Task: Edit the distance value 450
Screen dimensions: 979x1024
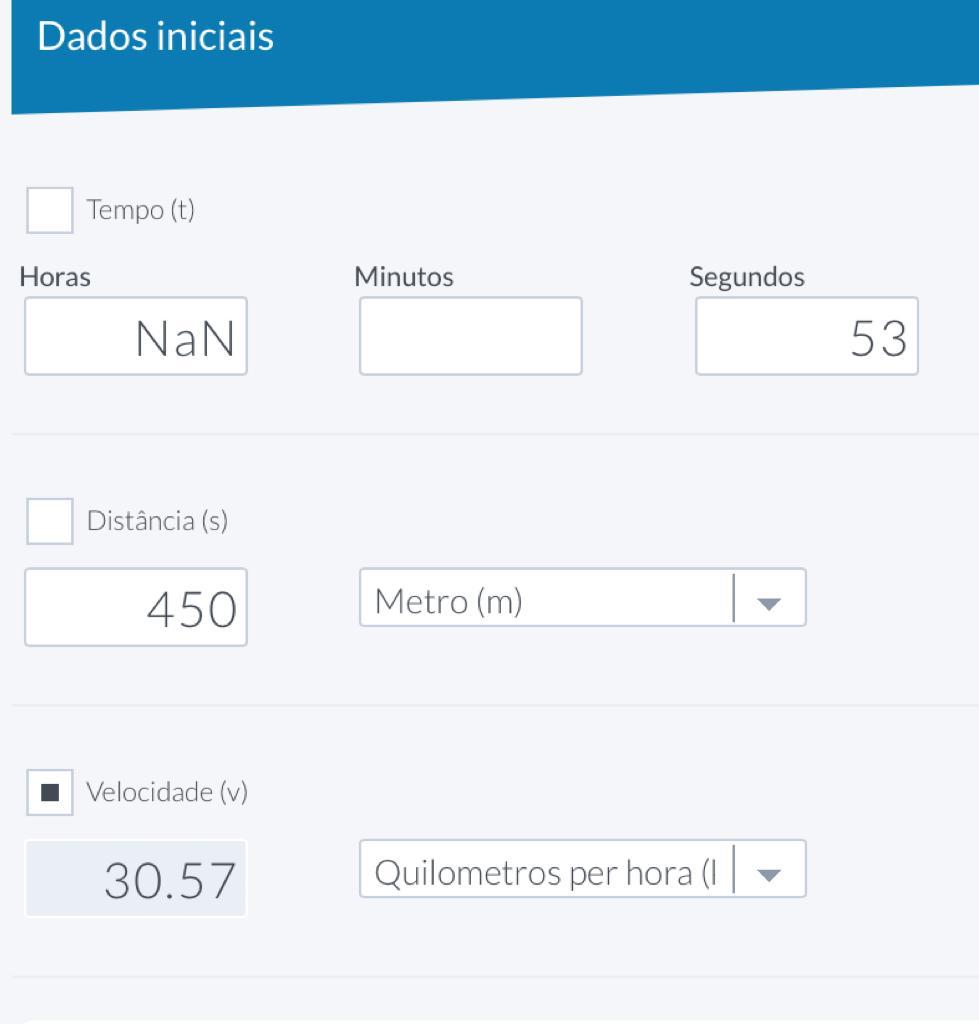Action: [136, 607]
